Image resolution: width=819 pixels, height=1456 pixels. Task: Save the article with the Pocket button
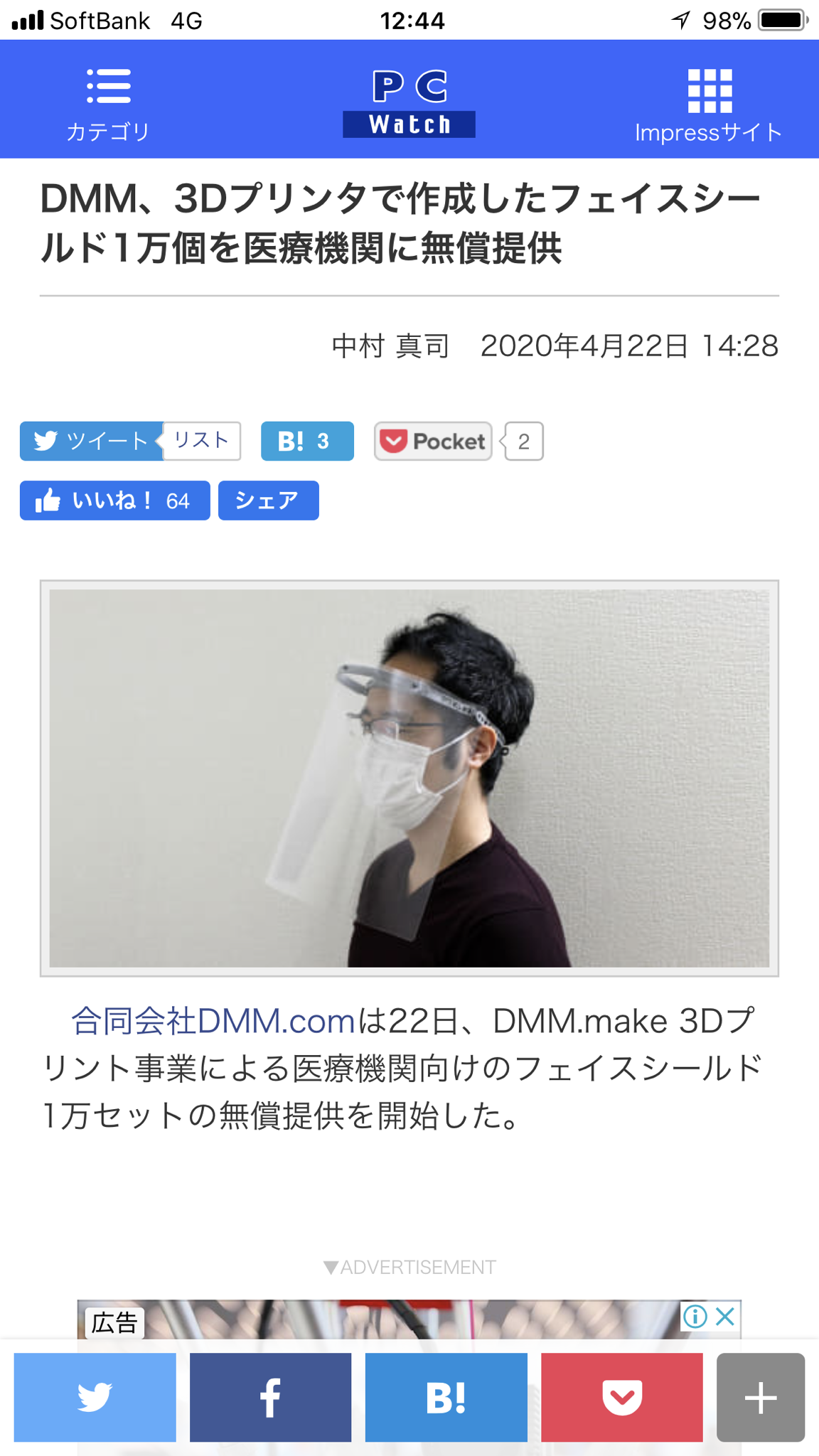point(433,441)
